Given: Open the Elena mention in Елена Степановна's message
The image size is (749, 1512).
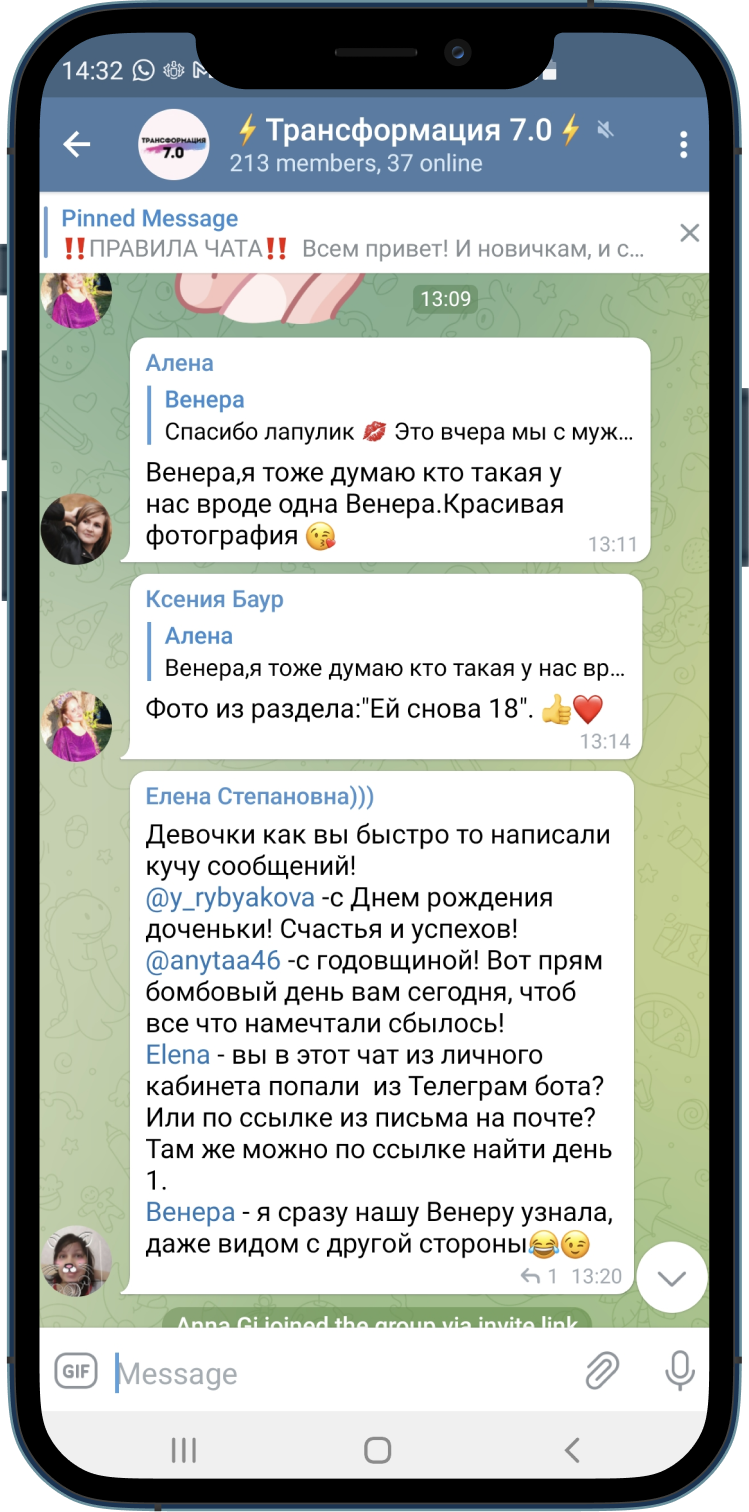Looking at the screenshot, I should [x=178, y=1054].
